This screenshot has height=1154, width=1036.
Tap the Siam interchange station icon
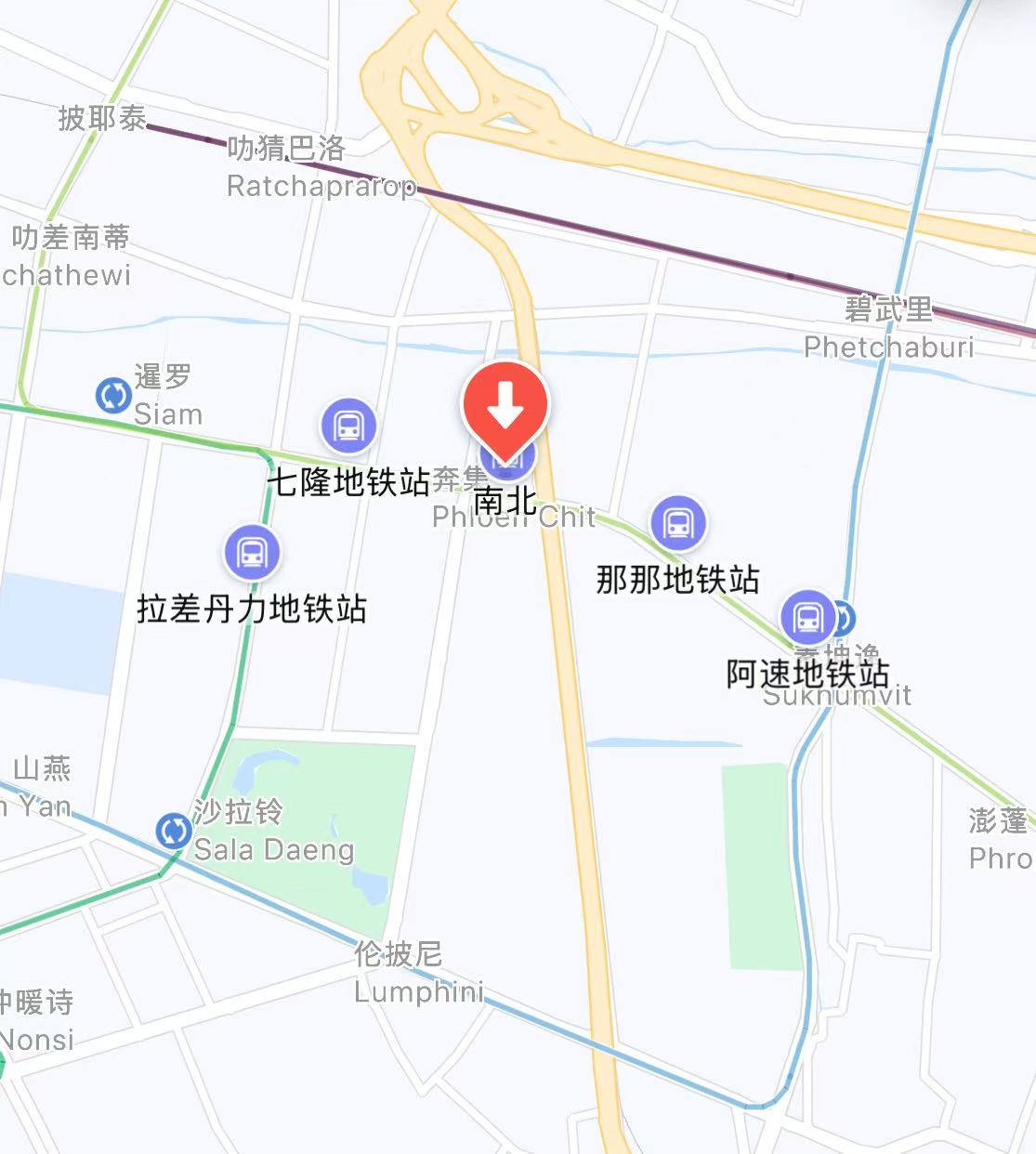coord(114,396)
